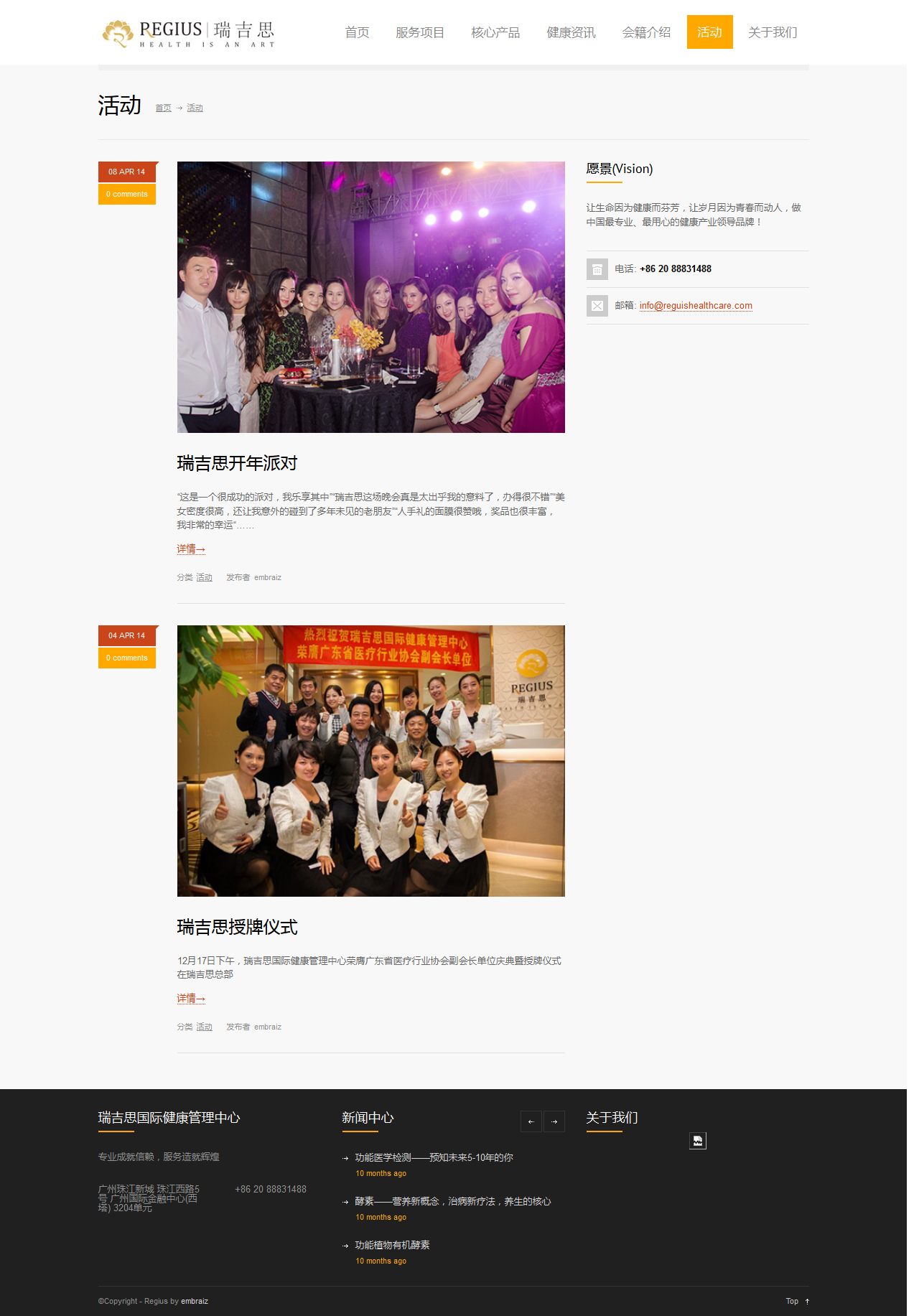Viewport: 919px width, 1316px height.
Task: Show previous news with left arrow
Action: click(531, 1121)
